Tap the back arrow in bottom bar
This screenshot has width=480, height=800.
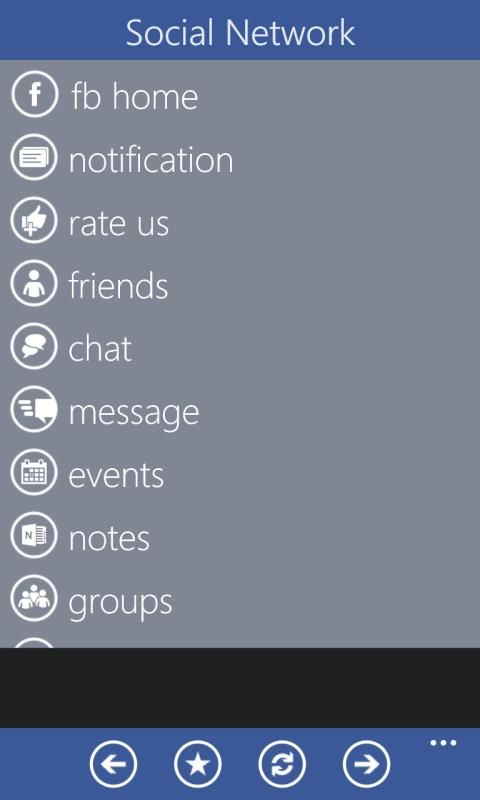coord(113,764)
